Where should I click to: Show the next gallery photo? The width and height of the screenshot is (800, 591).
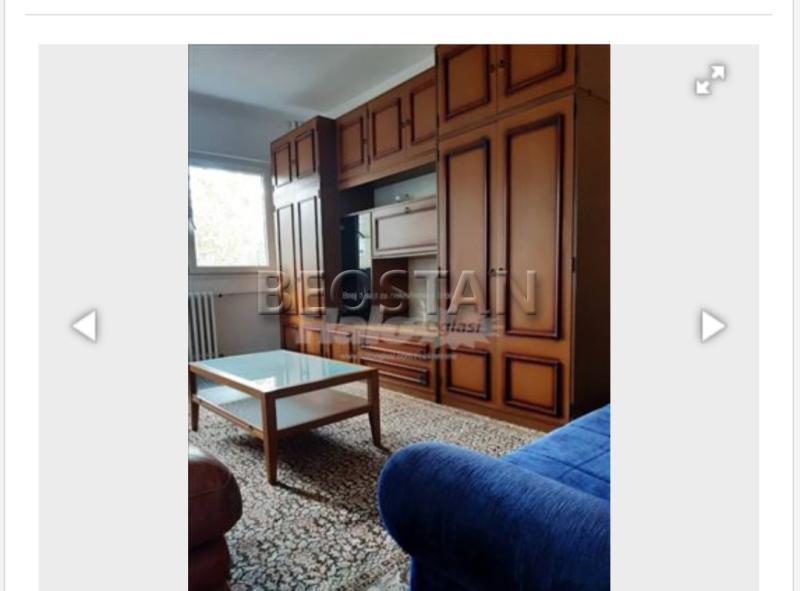712,326
